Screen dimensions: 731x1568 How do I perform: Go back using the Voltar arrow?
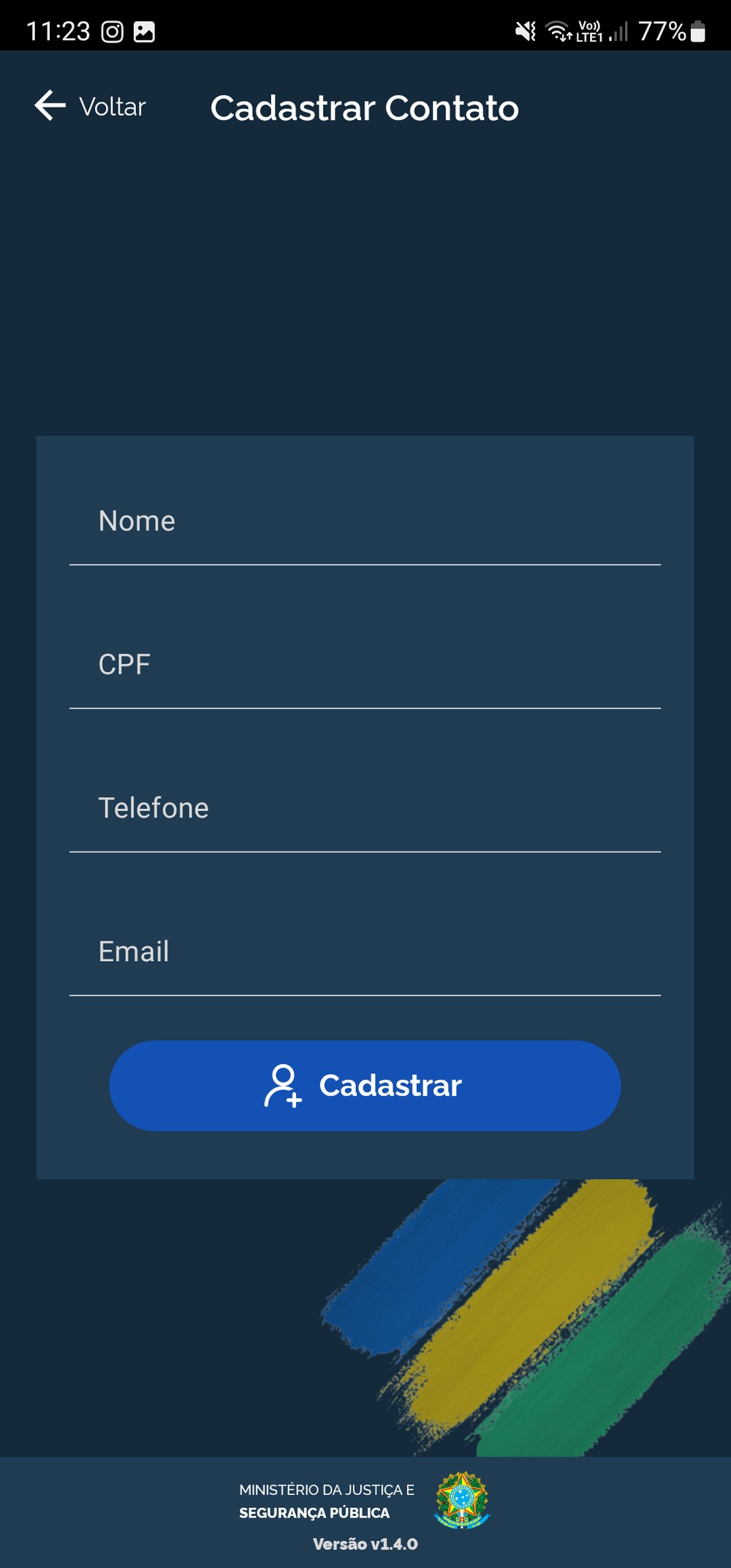(51, 106)
